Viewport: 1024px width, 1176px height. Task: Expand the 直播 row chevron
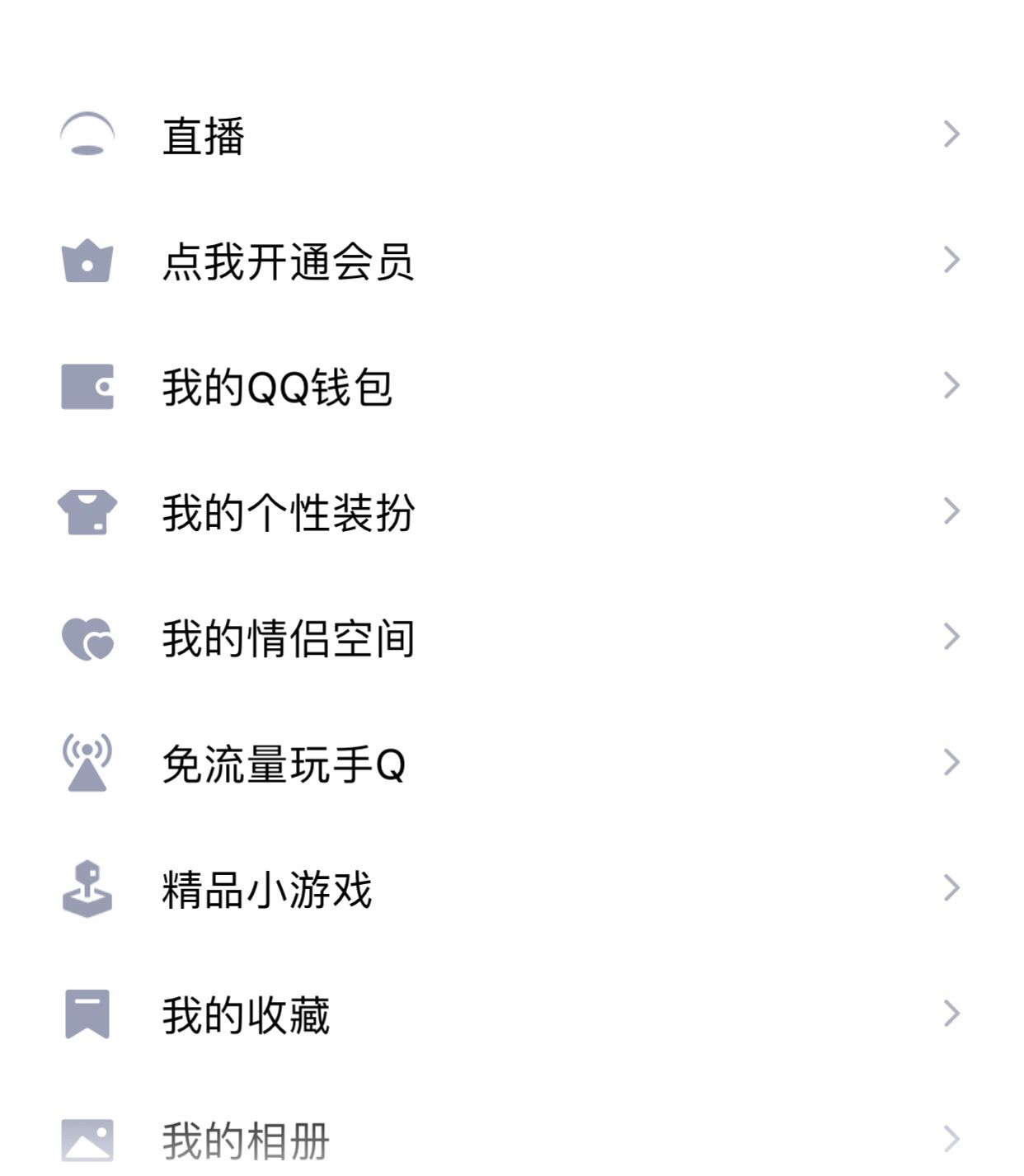pos(952,134)
